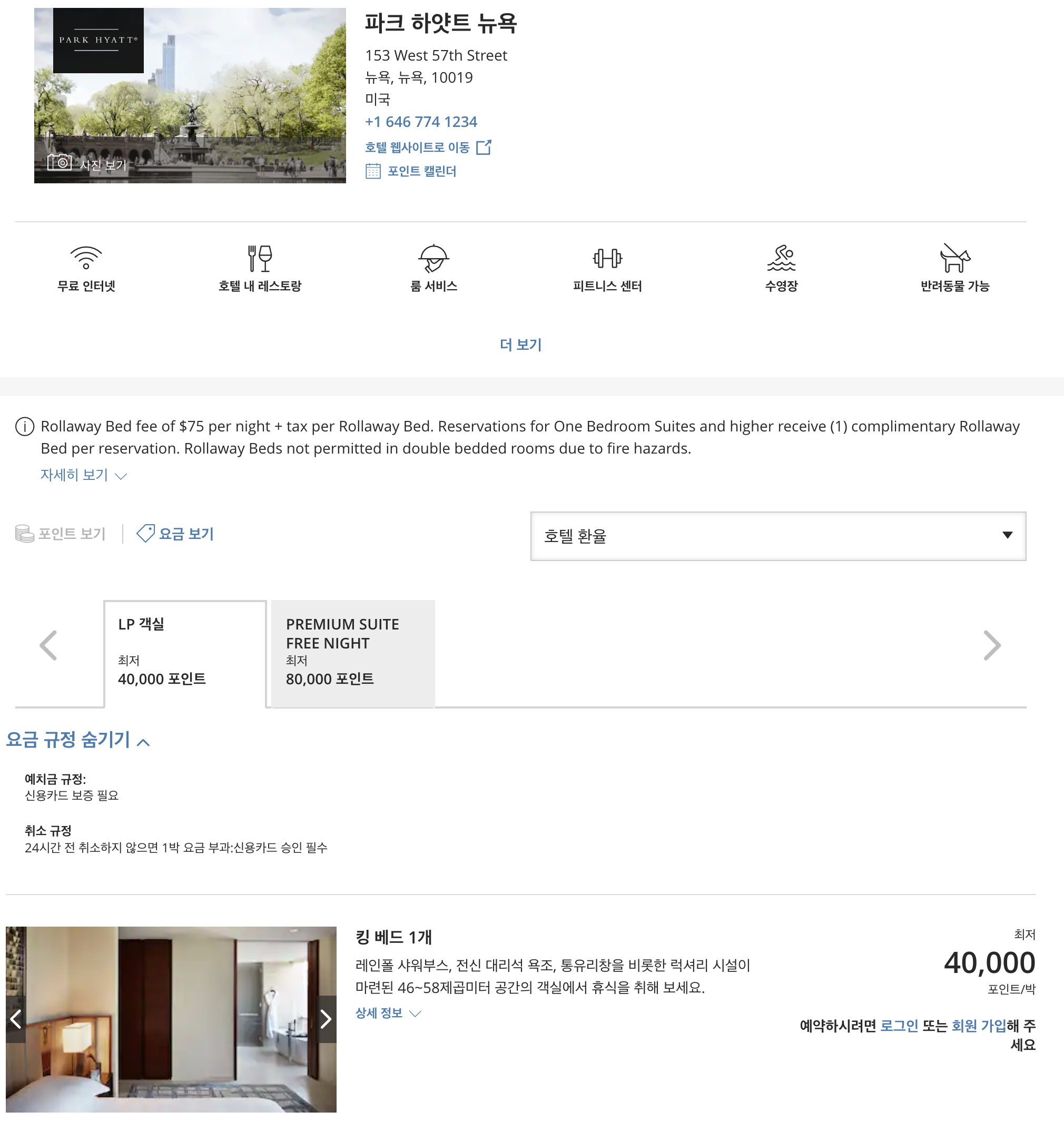
Task: Open the 회원 가입 sign-up link
Action: click(x=979, y=1026)
